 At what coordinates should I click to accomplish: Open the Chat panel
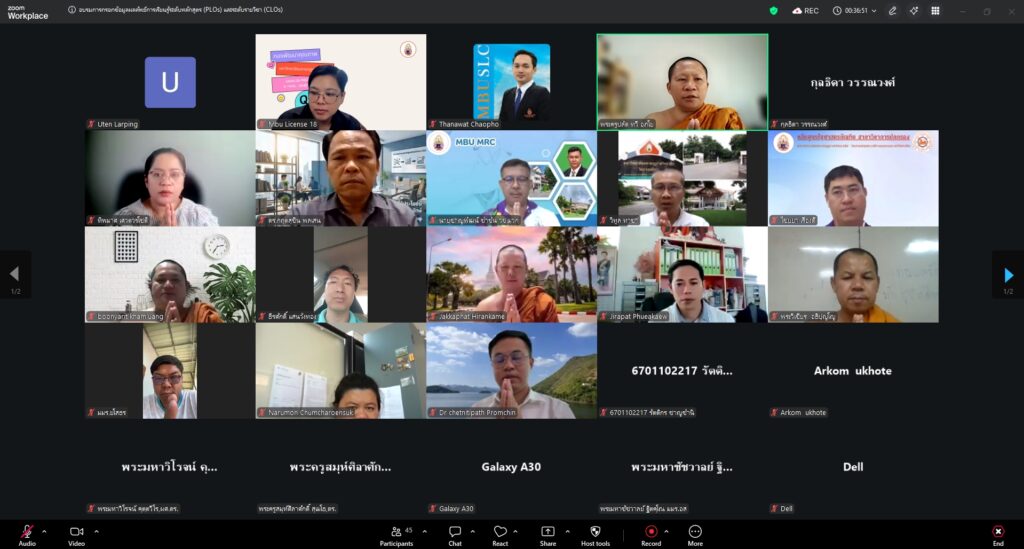(x=455, y=534)
